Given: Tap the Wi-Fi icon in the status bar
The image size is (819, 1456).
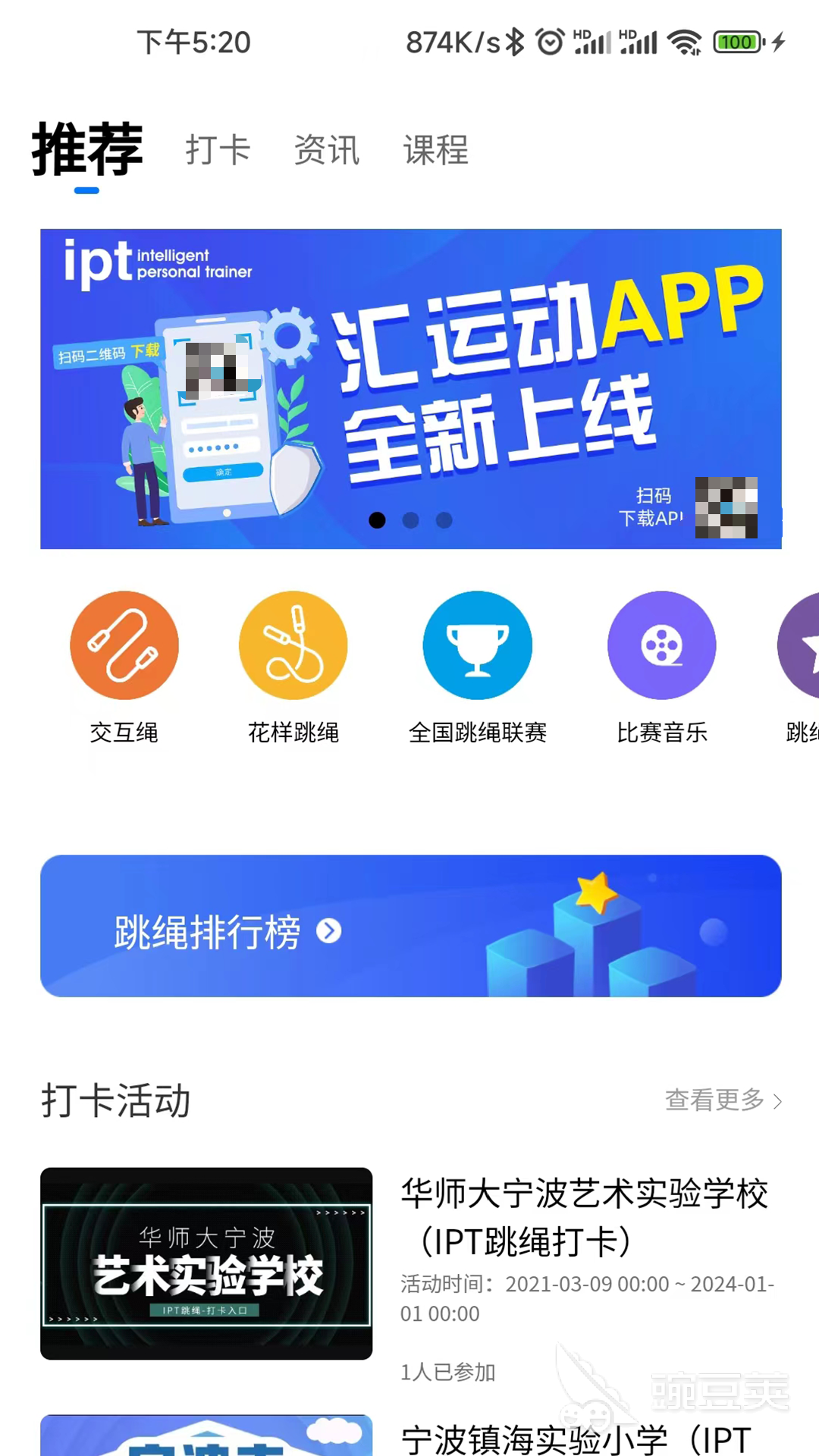Looking at the screenshot, I should (x=685, y=42).
